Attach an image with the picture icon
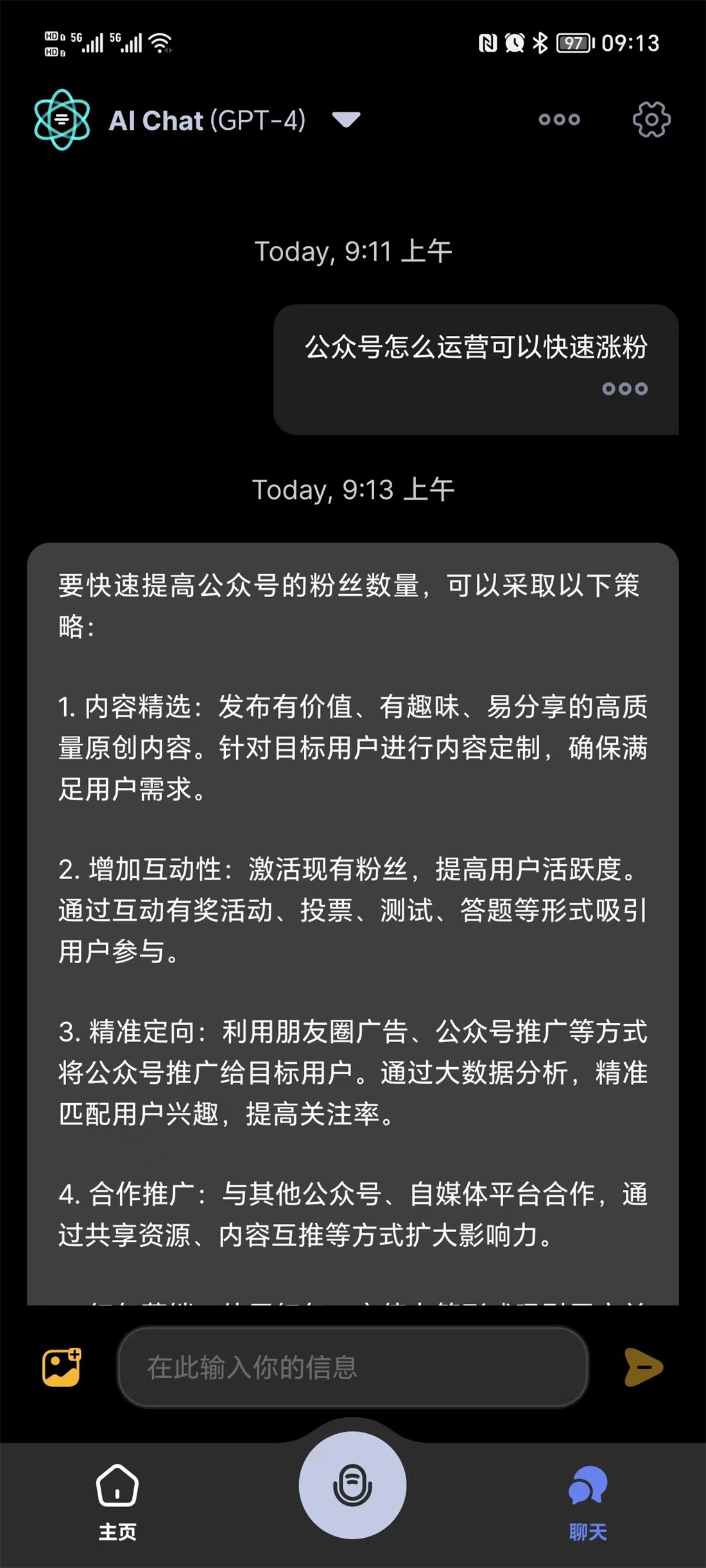 click(62, 1368)
